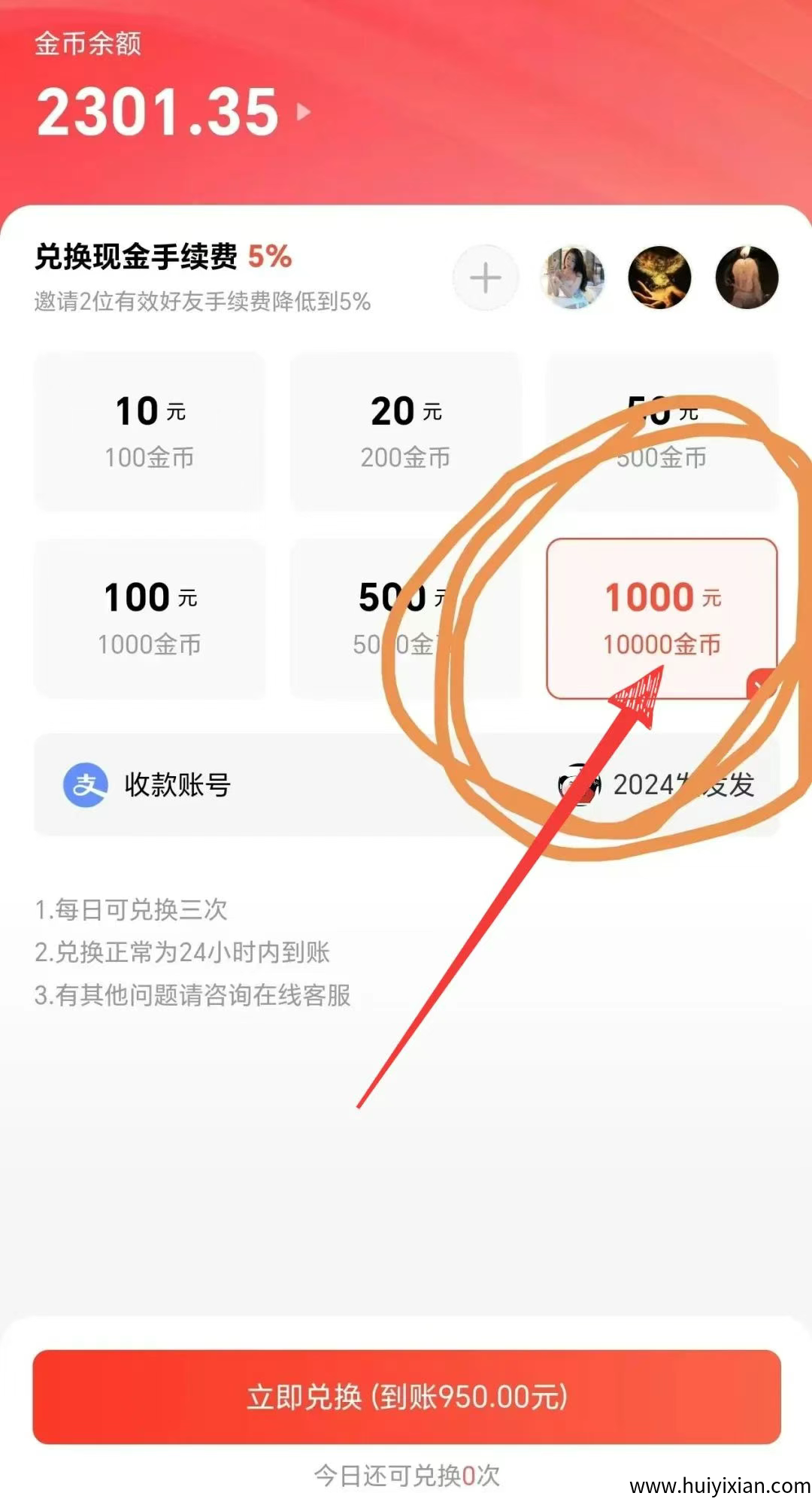Choose the 100元 for 1000金币 option
812x1499 pixels.
coord(150,618)
